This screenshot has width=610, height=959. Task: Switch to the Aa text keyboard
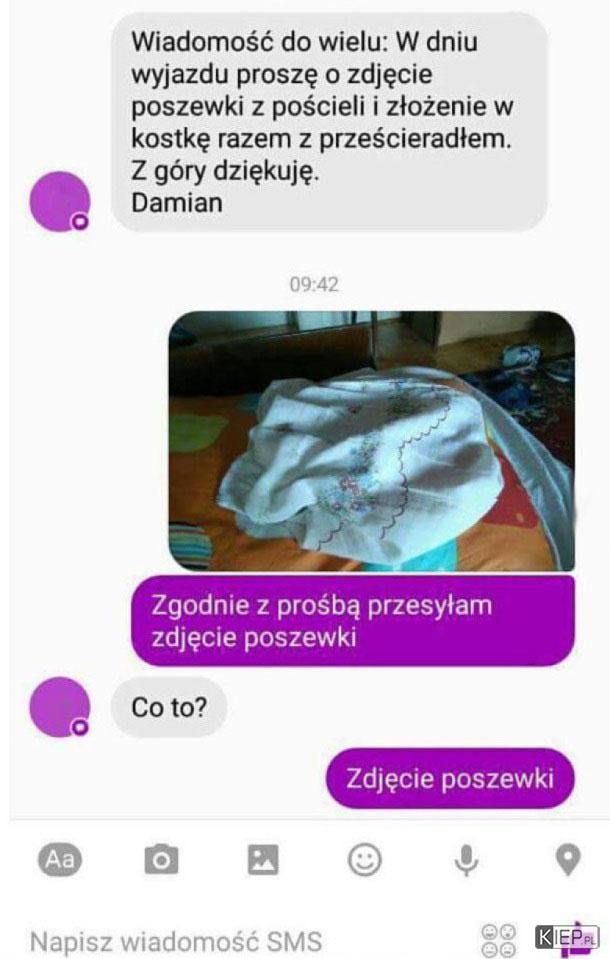(x=60, y=859)
